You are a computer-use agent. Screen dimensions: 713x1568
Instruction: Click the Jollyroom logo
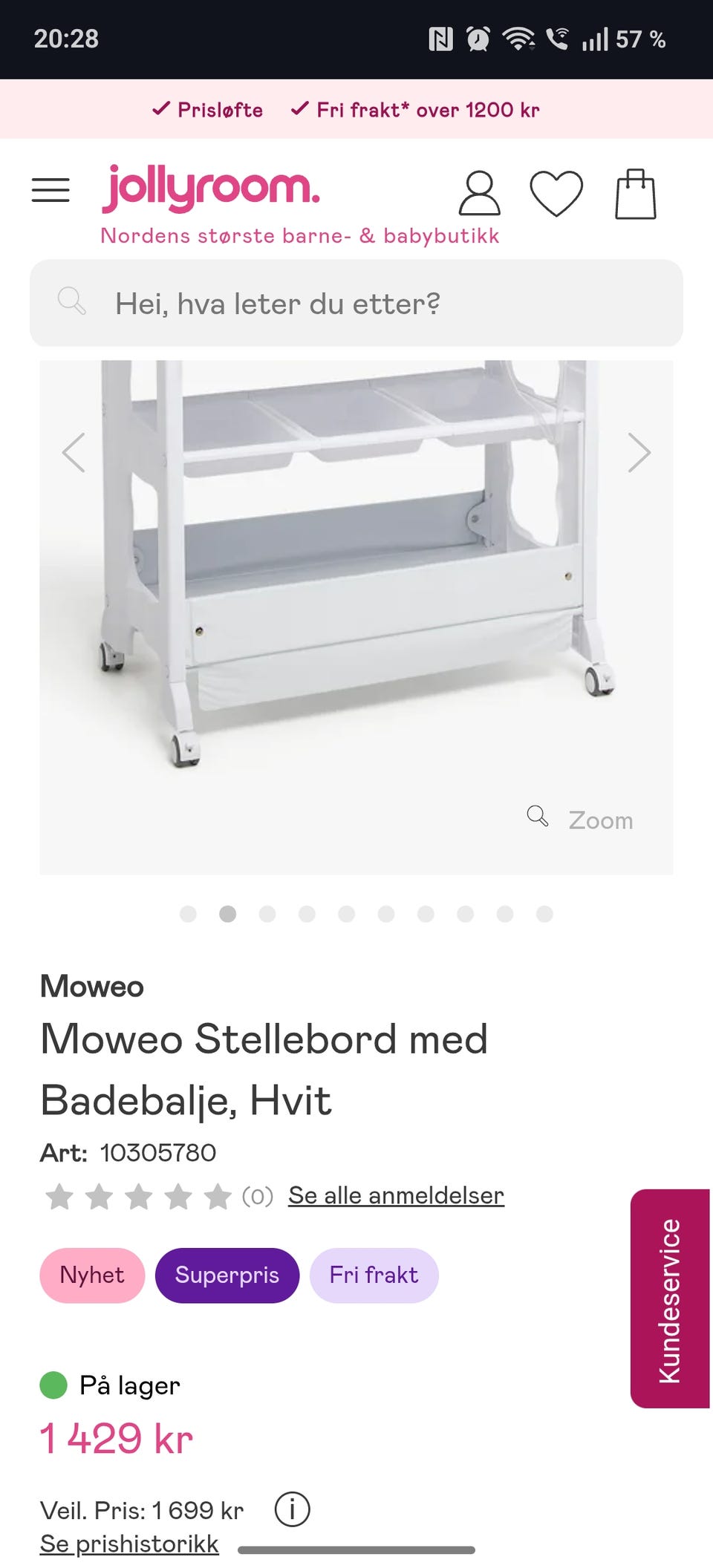(210, 188)
